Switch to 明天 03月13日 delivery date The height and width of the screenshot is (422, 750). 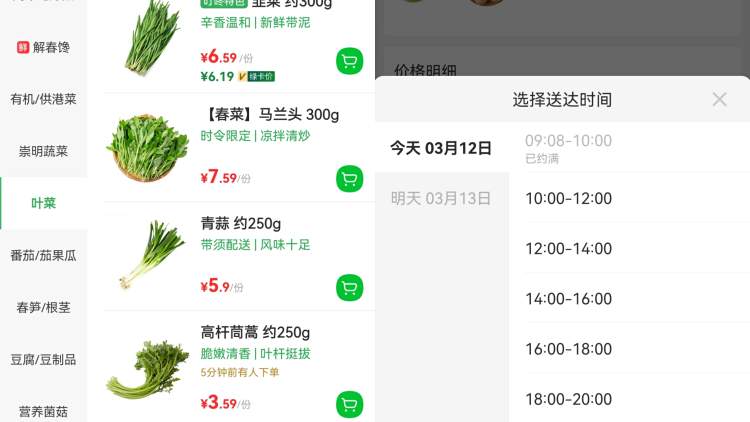pos(441,198)
